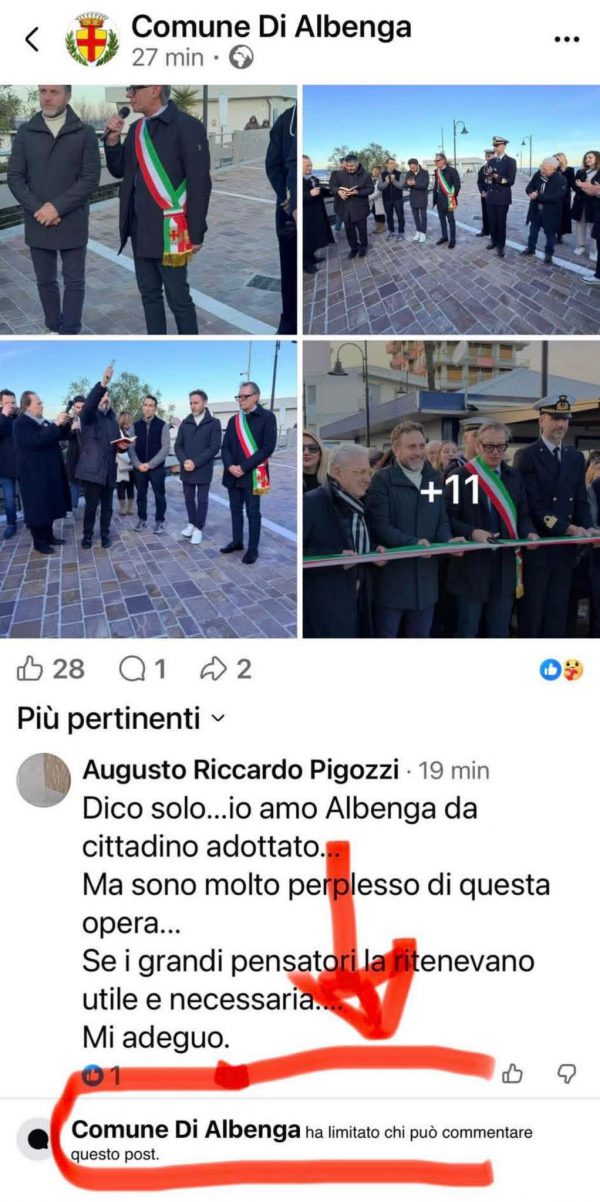Open the post's comments bubble icon

click(133, 669)
